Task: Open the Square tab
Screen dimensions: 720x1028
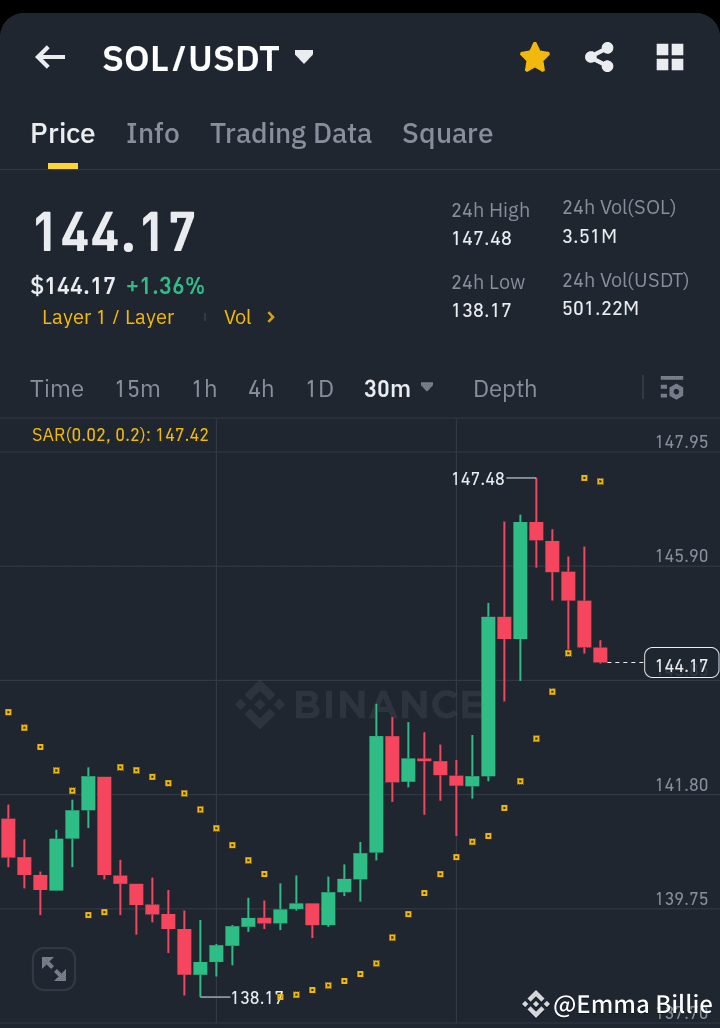Action: click(447, 133)
